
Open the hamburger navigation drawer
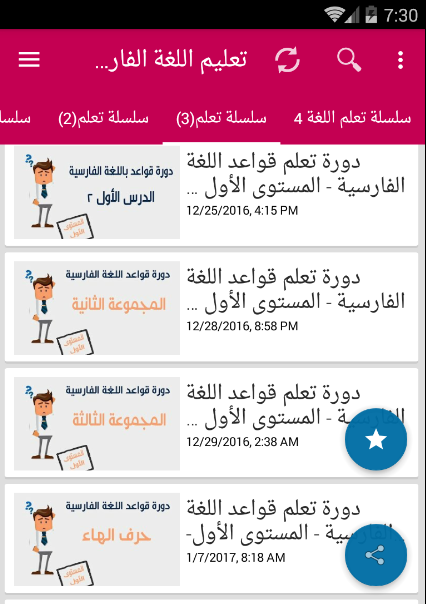(x=29, y=60)
